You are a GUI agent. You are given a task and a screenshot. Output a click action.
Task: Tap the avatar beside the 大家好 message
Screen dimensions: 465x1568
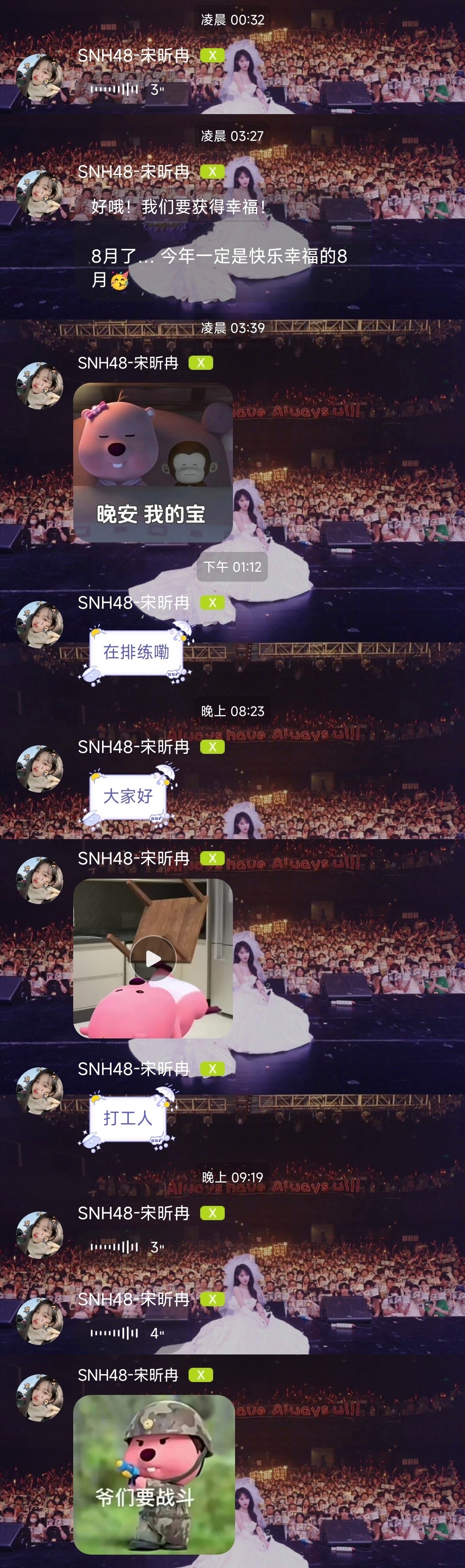pos(40,768)
